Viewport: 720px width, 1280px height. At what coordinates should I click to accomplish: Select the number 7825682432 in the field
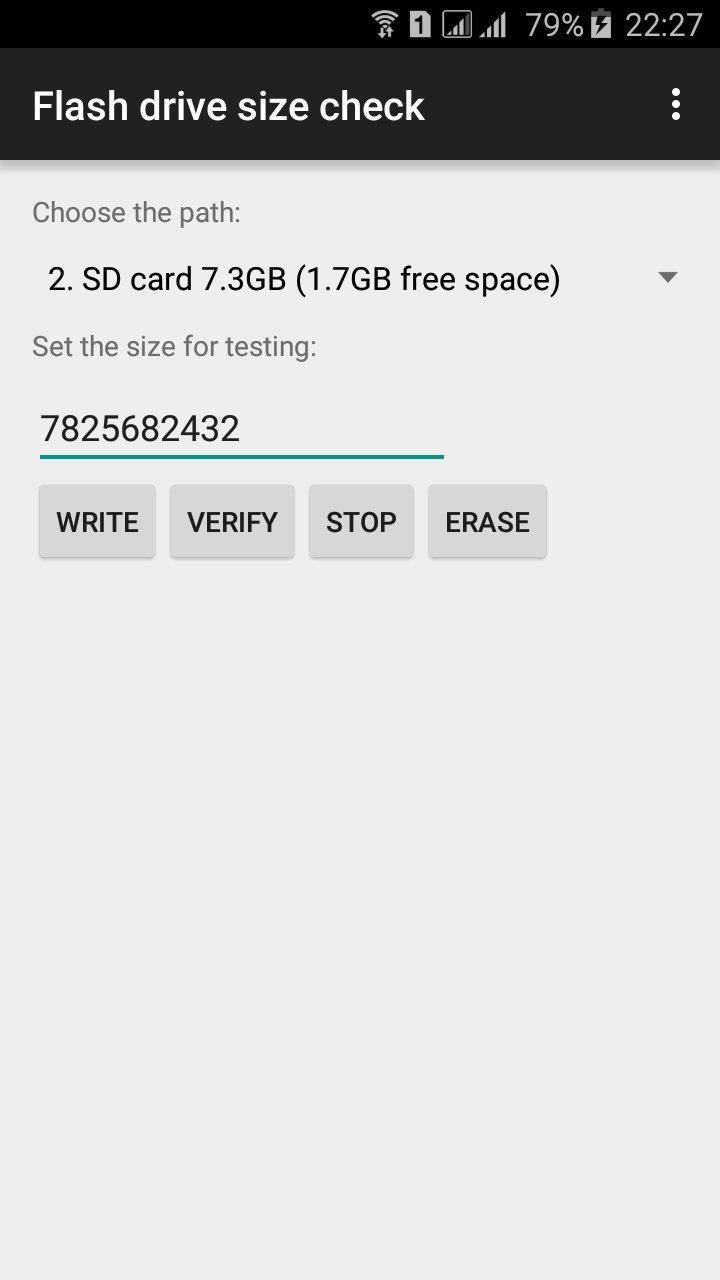140,428
